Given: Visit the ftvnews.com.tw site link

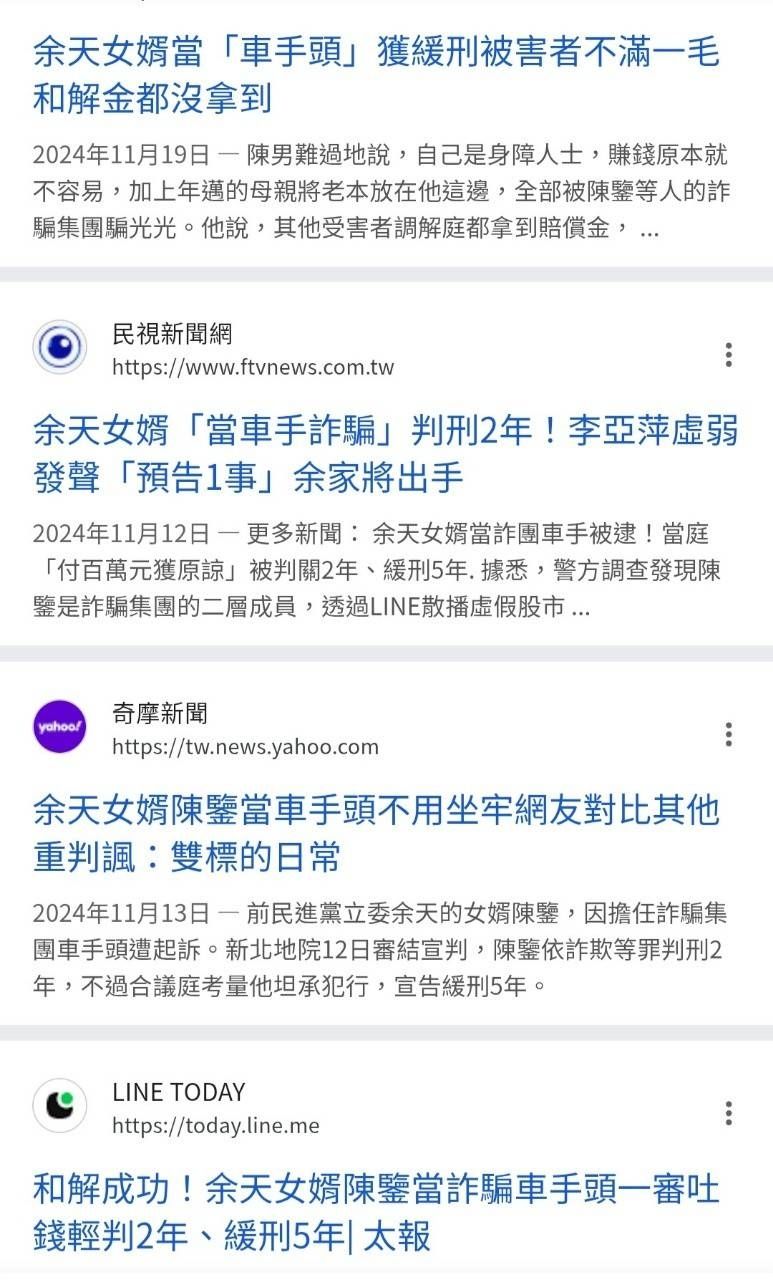Looking at the screenshot, I should coord(253,367).
